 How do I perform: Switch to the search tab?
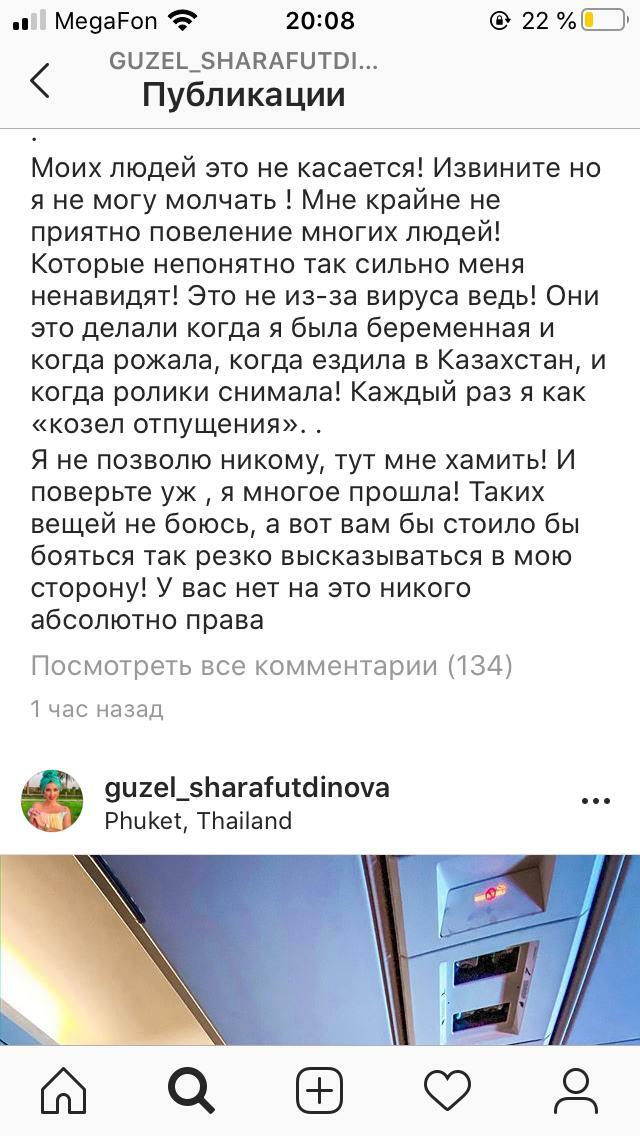click(x=192, y=1090)
